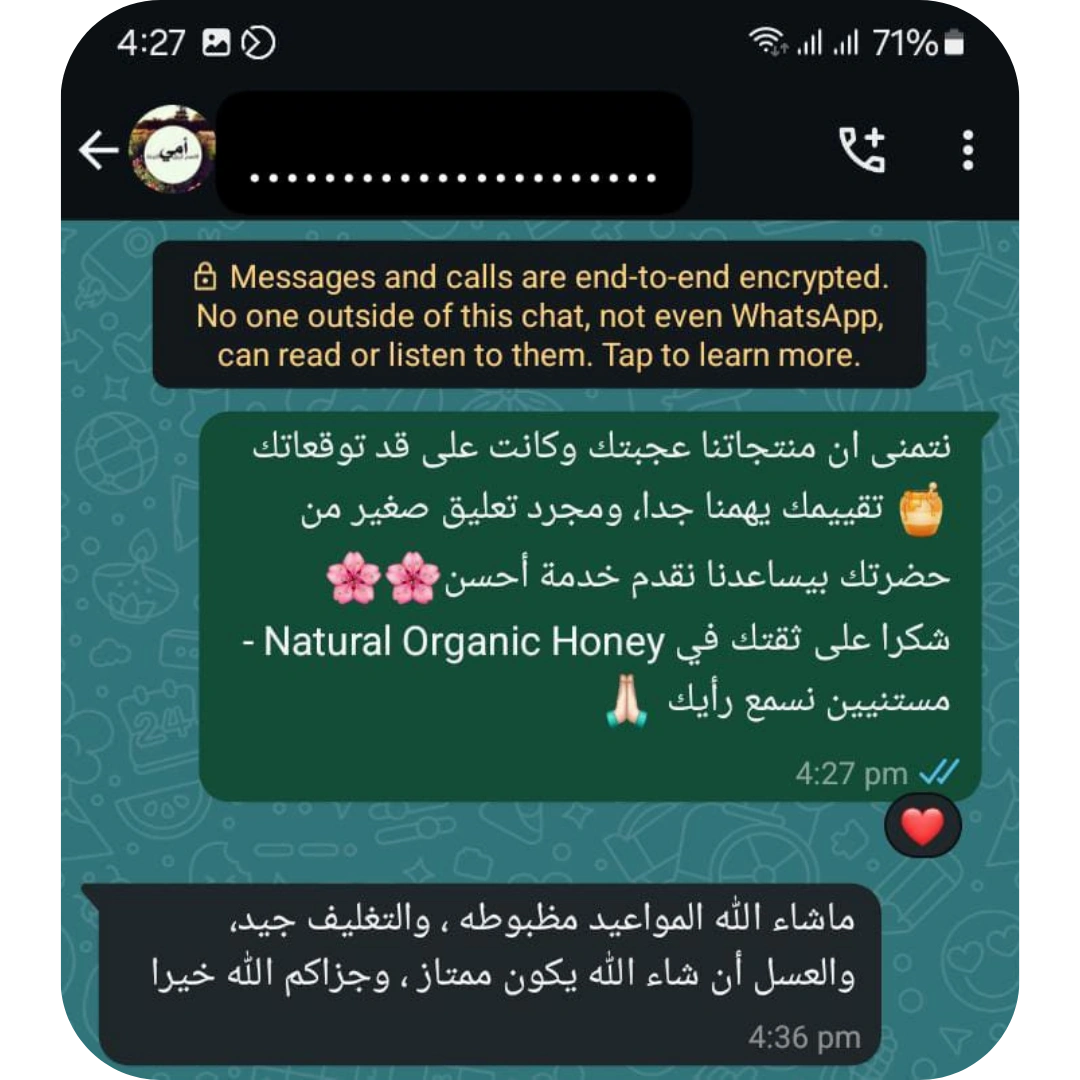Open contact info from the hidden name
Viewport: 1080px width, 1080px height.
coord(453,153)
